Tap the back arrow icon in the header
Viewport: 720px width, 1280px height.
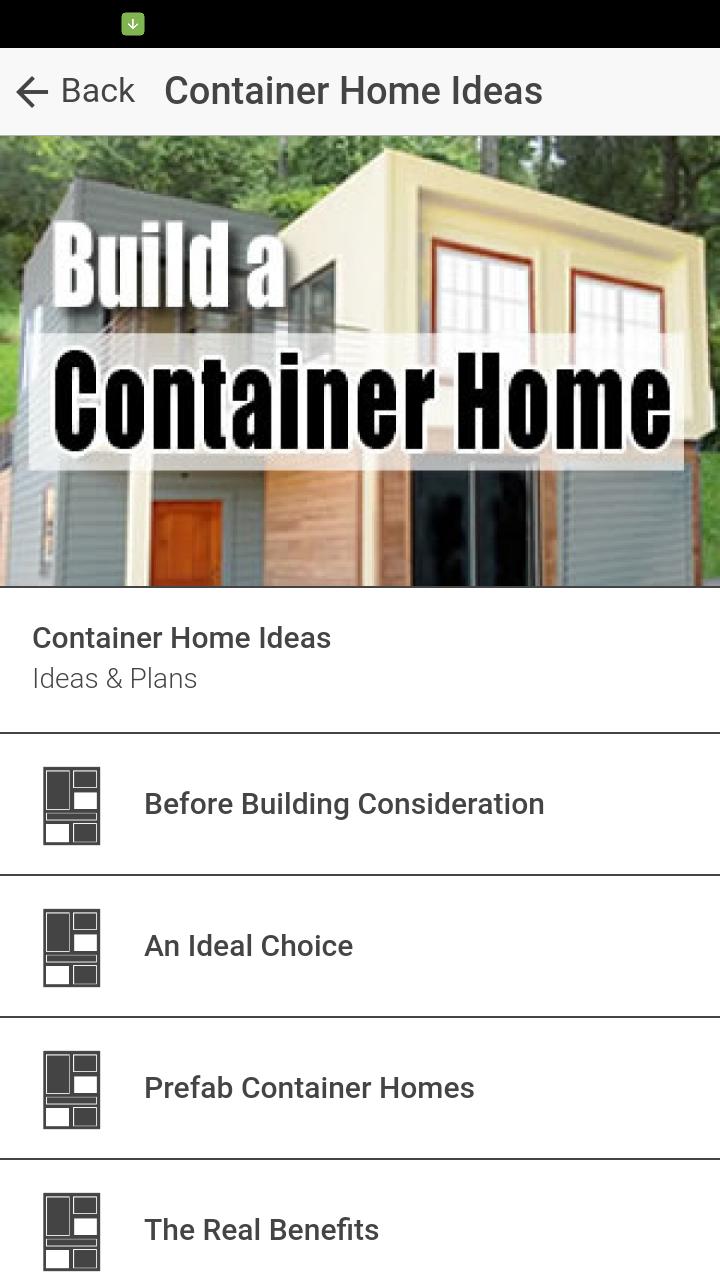coord(31,91)
